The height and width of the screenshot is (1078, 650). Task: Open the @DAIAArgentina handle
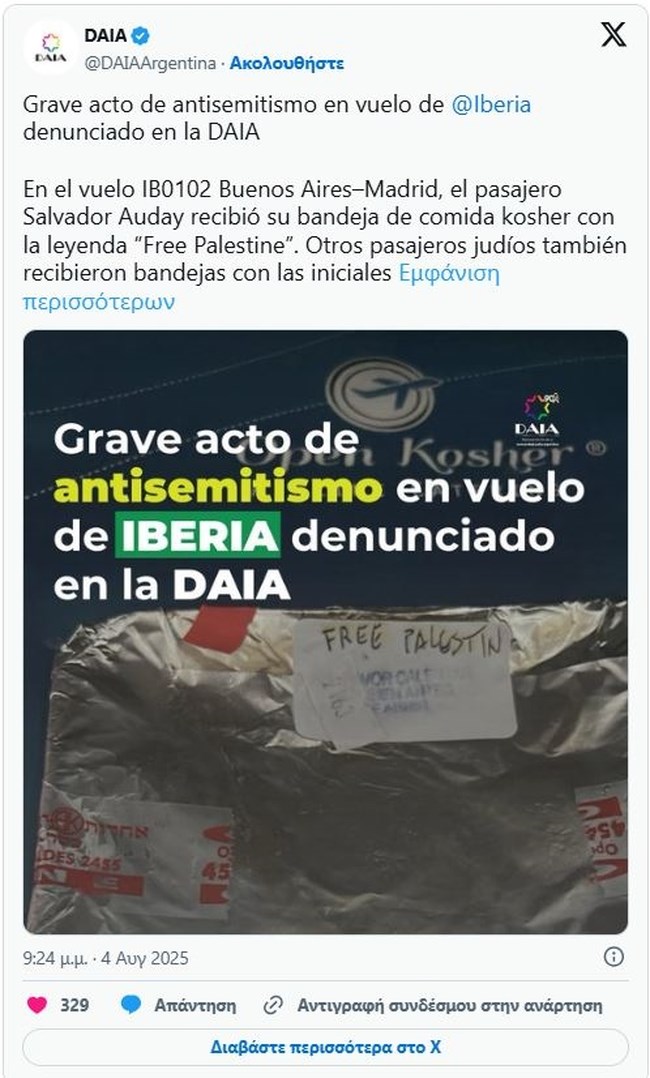coord(150,63)
